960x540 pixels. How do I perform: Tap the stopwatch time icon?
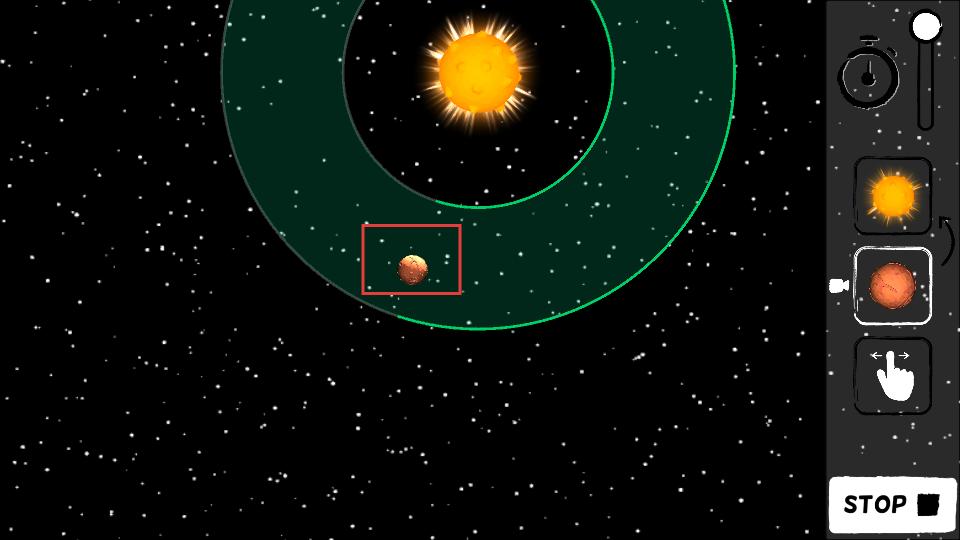pos(868,72)
